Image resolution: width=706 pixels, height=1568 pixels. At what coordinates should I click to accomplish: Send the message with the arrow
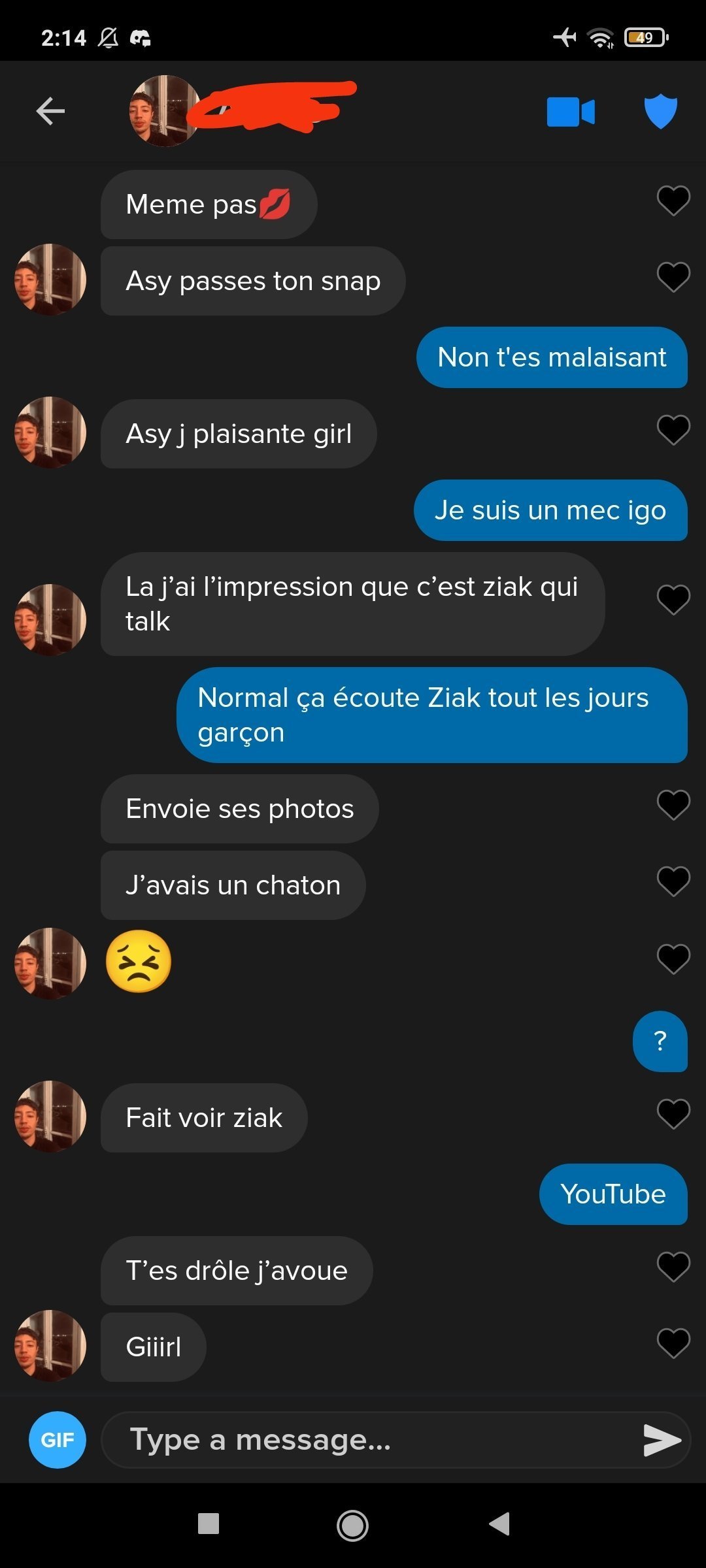click(x=662, y=1441)
